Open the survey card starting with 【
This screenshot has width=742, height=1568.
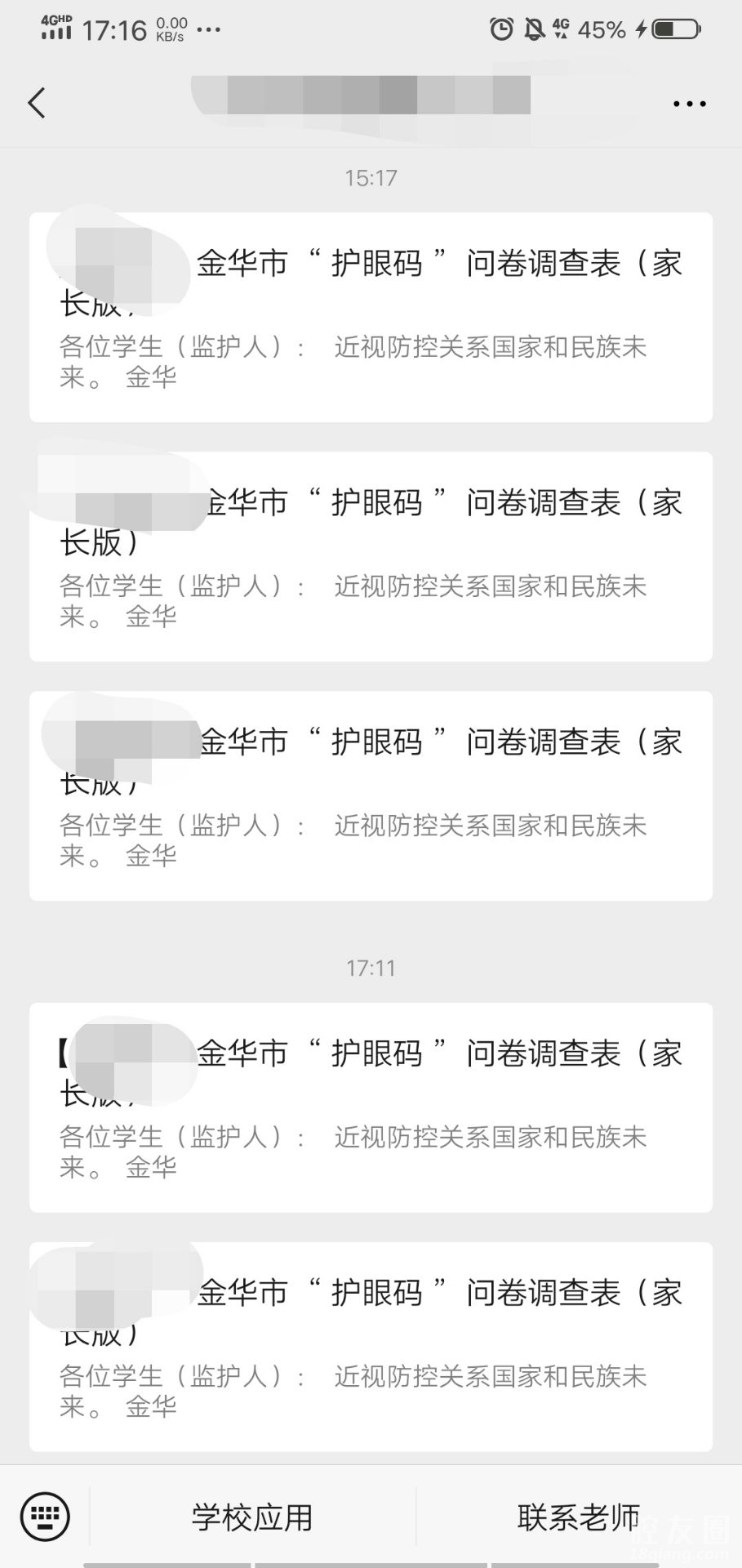(371, 1107)
